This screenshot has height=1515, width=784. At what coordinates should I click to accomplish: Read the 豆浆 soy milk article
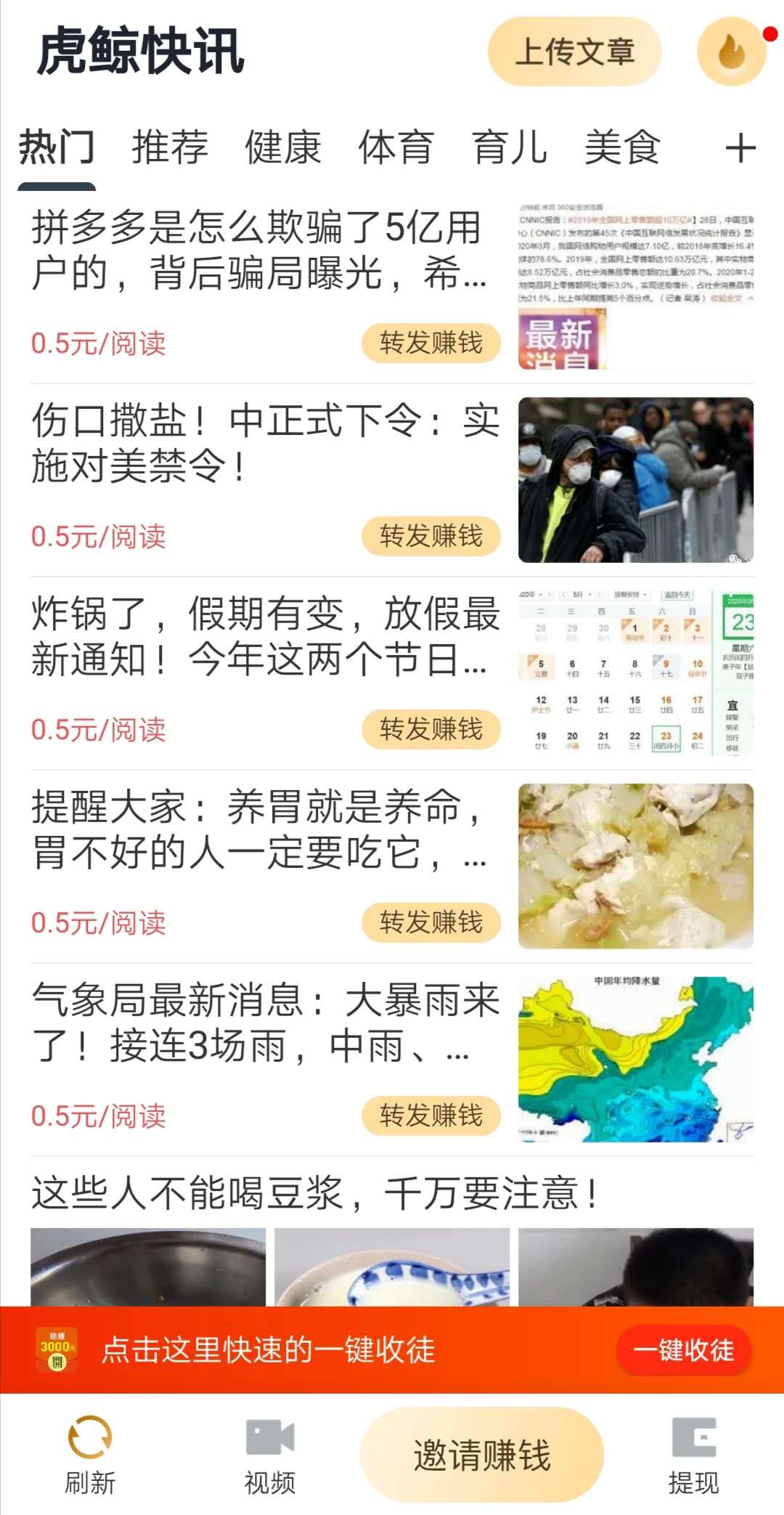pyautogui.click(x=316, y=1193)
